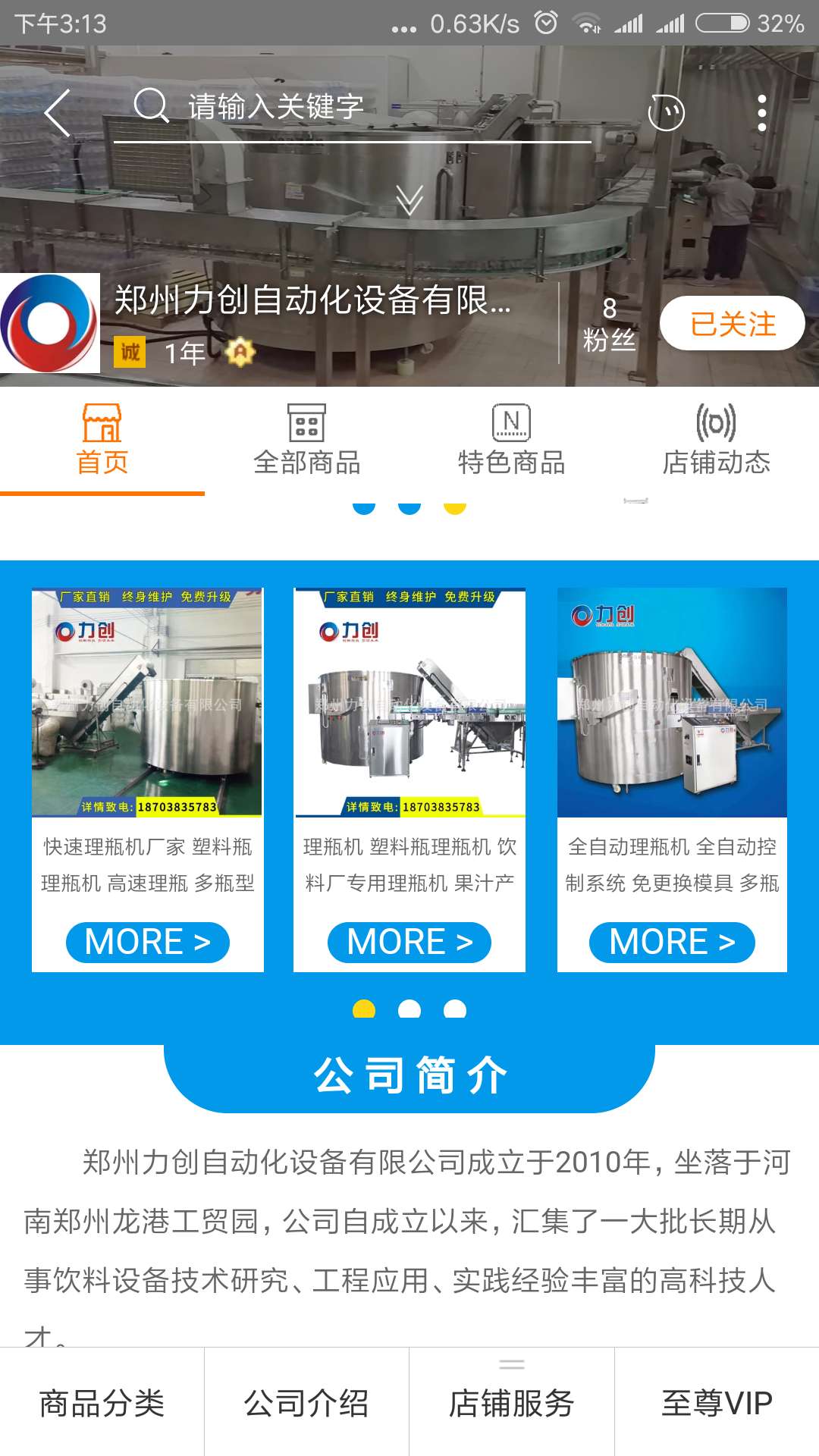Open 公司介绍 in the bottom menu
The width and height of the screenshot is (819, 1456).
click(306, 1403)
